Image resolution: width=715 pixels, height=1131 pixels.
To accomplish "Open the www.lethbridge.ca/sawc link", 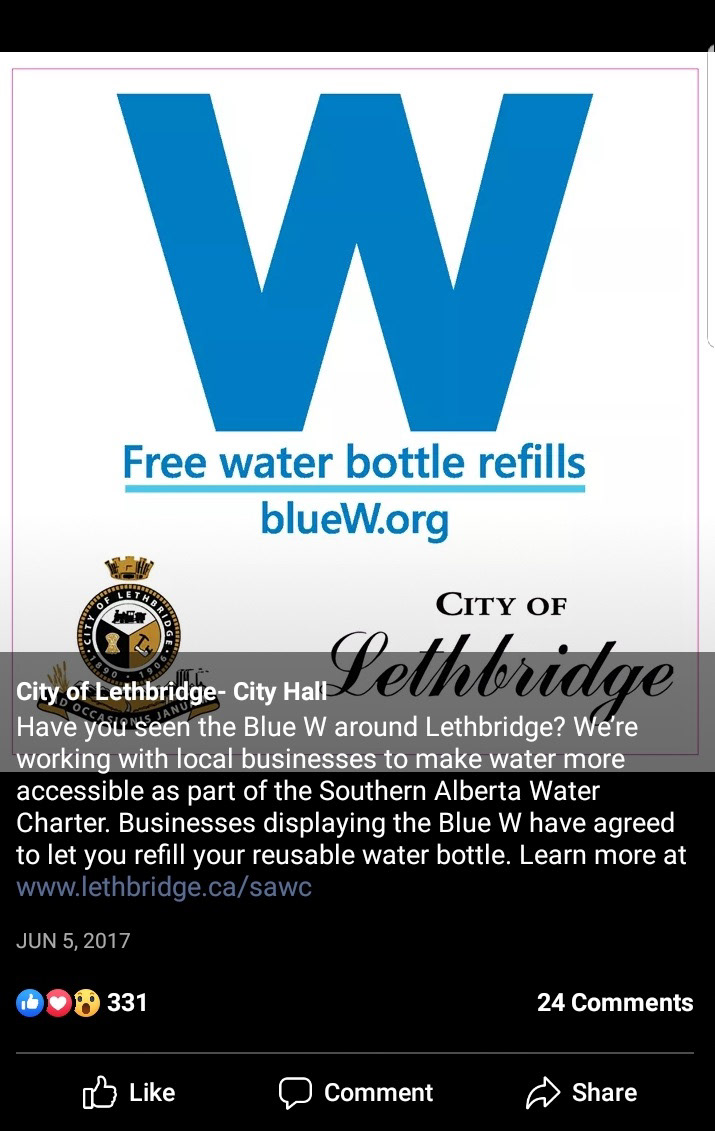I will click(164, 887).
